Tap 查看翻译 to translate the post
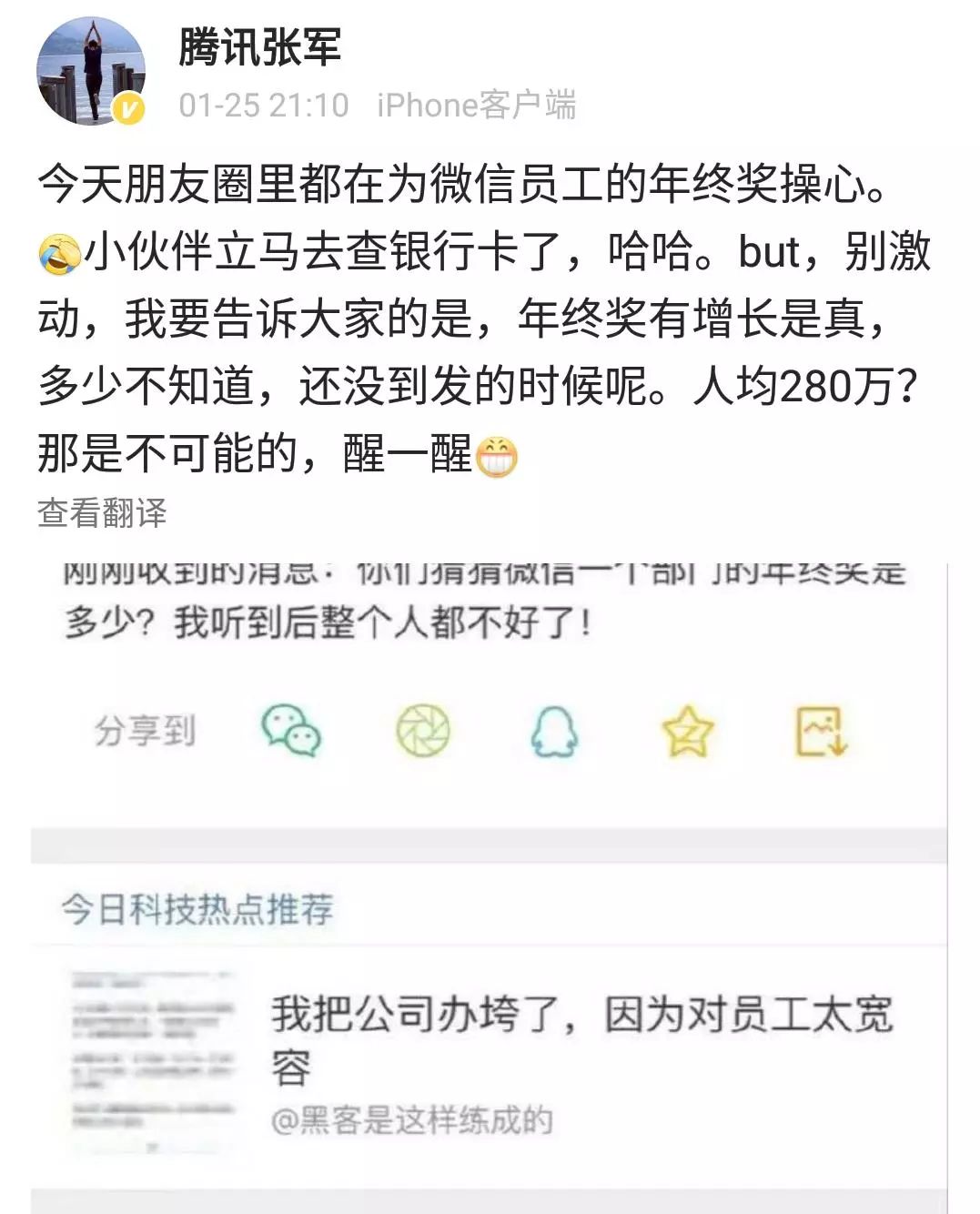The height and width of the screenshot is (1214, 980). click(102, 513)
